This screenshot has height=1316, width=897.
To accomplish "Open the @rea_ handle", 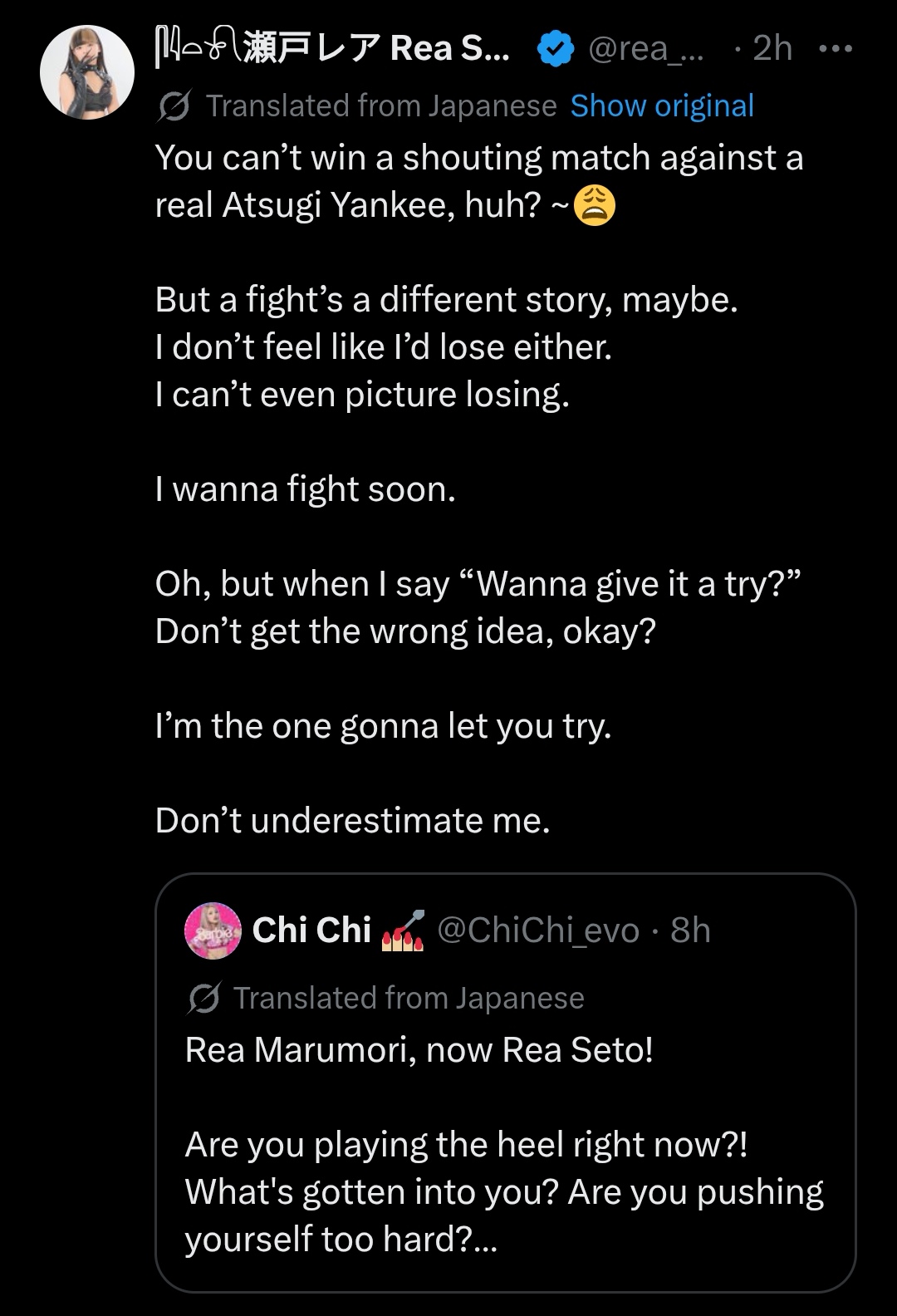I will [x=645, y=49].
